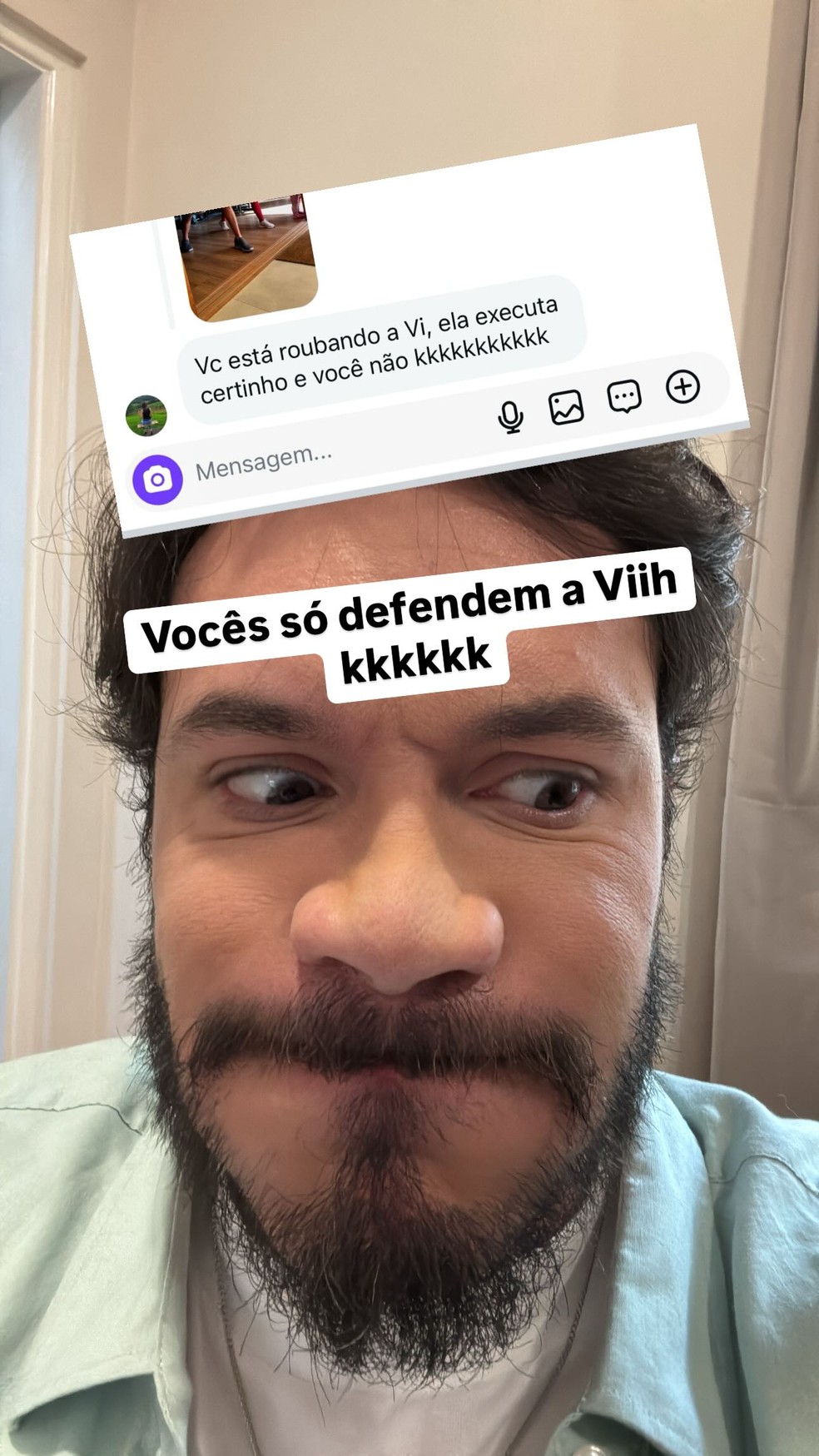Tap the voice message microphone to reply quickly
The image size is (819, 1456).
click(x=511, y=414)
